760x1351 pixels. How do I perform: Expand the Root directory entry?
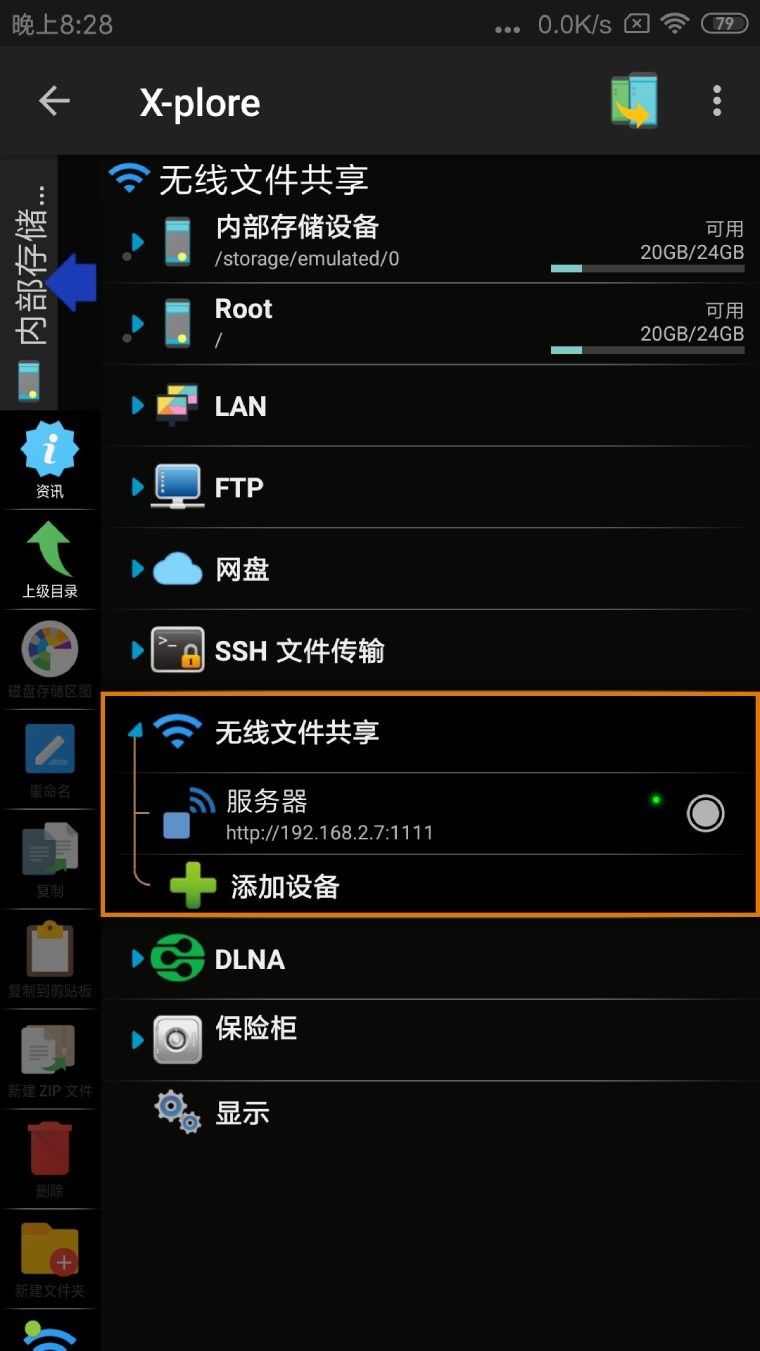point(243,322)
